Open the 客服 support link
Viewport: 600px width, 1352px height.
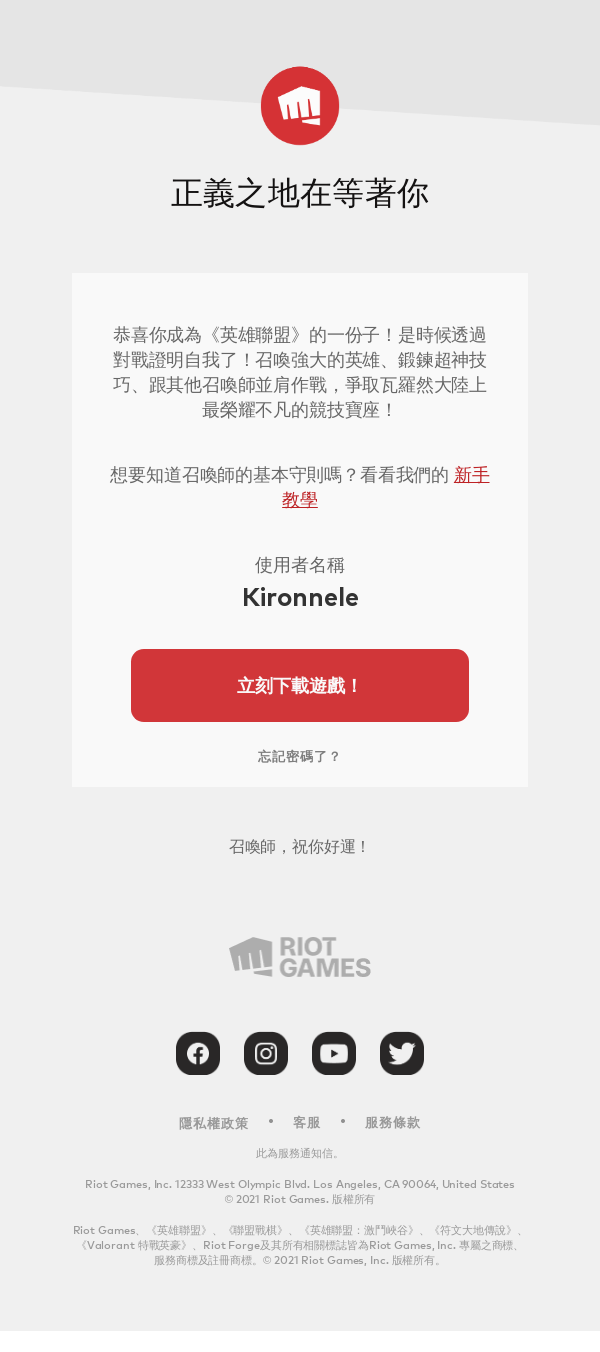(306, 1123)
